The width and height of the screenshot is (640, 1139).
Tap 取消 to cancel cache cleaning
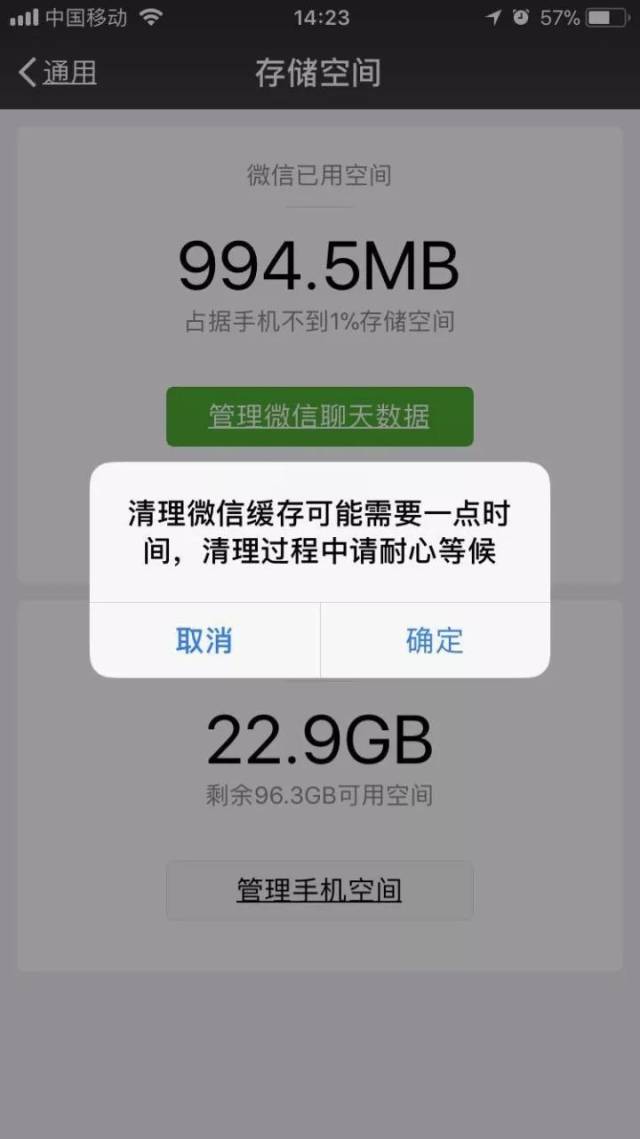pos(204,640)
